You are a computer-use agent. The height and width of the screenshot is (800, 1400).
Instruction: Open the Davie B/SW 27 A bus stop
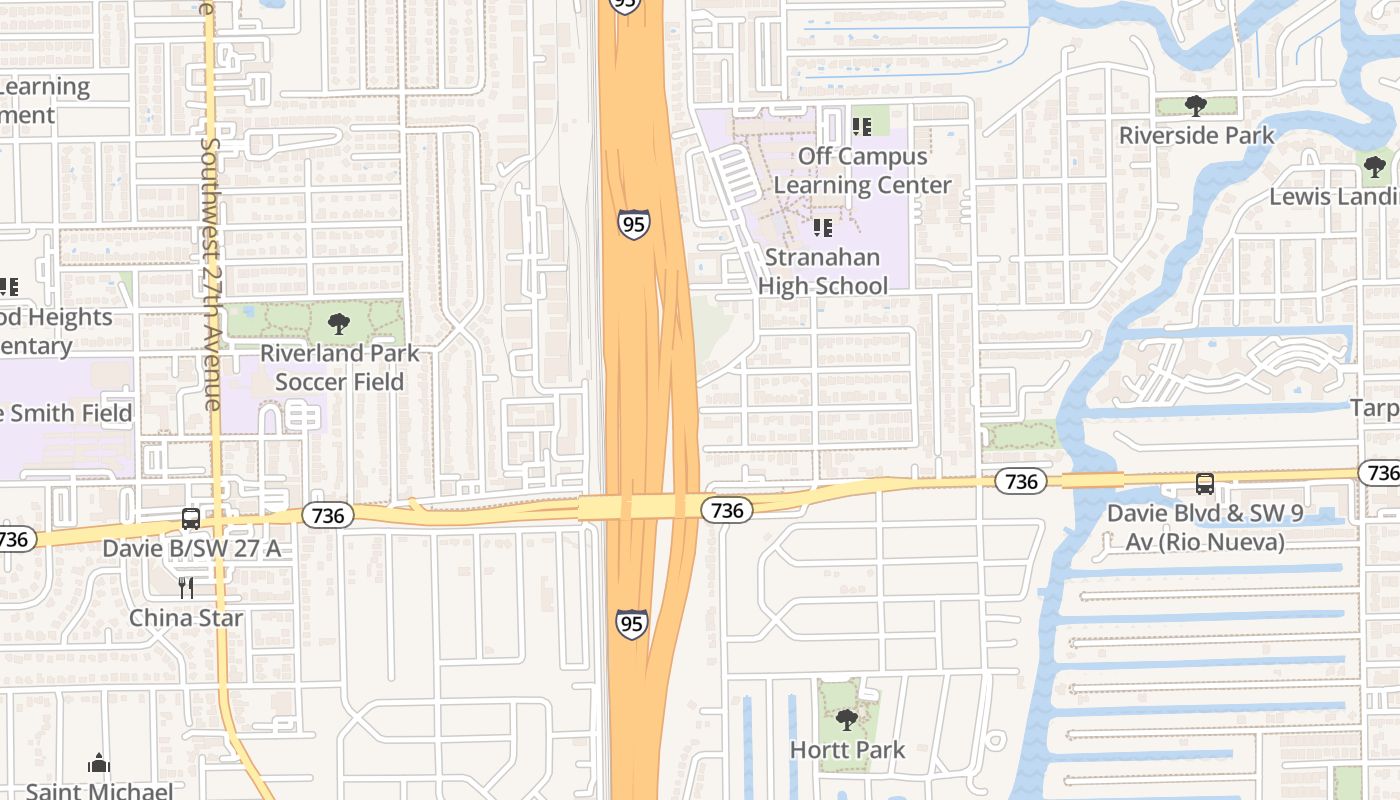[191, 519]
